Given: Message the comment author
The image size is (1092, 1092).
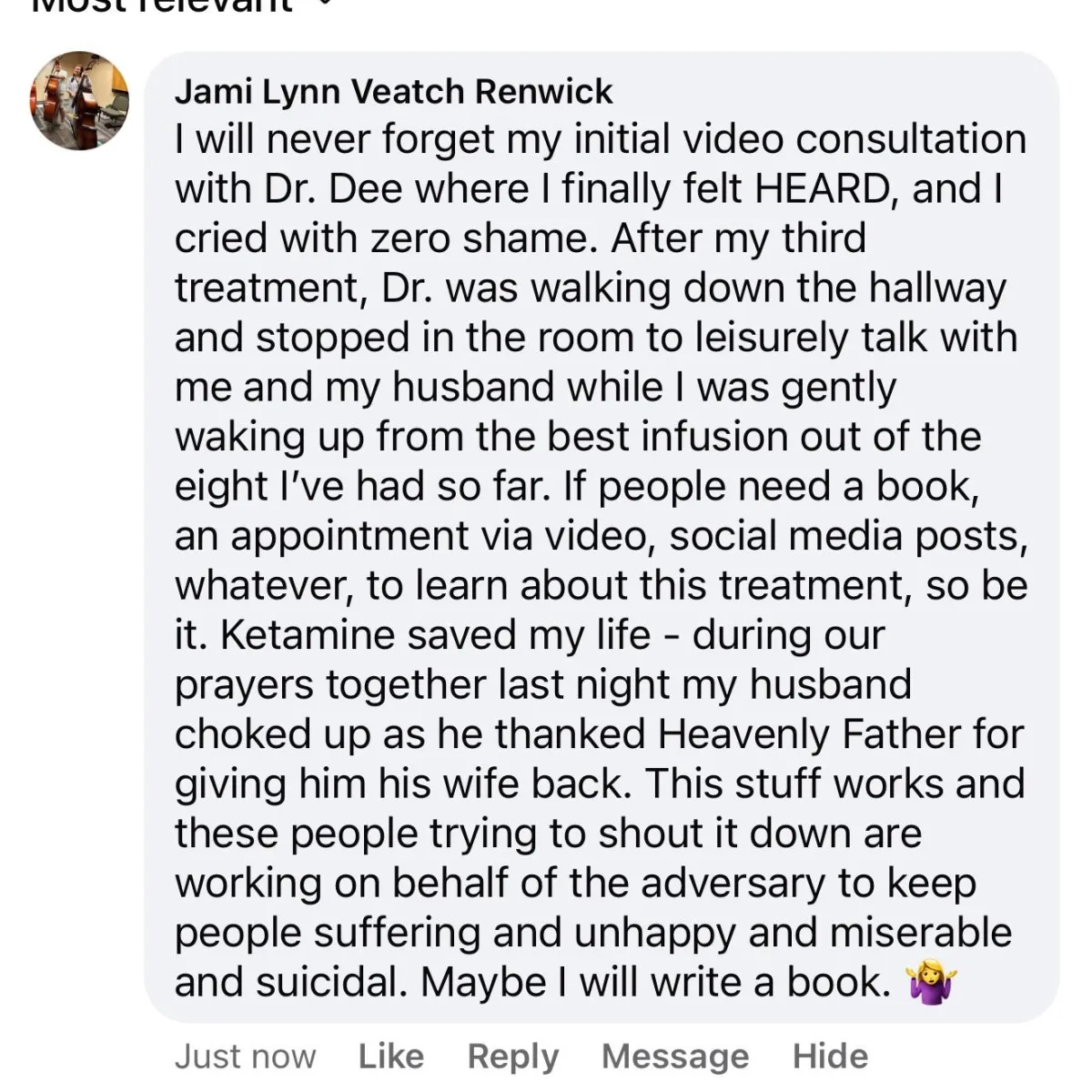Looking at the screenshot, I should click(674, 1056).
